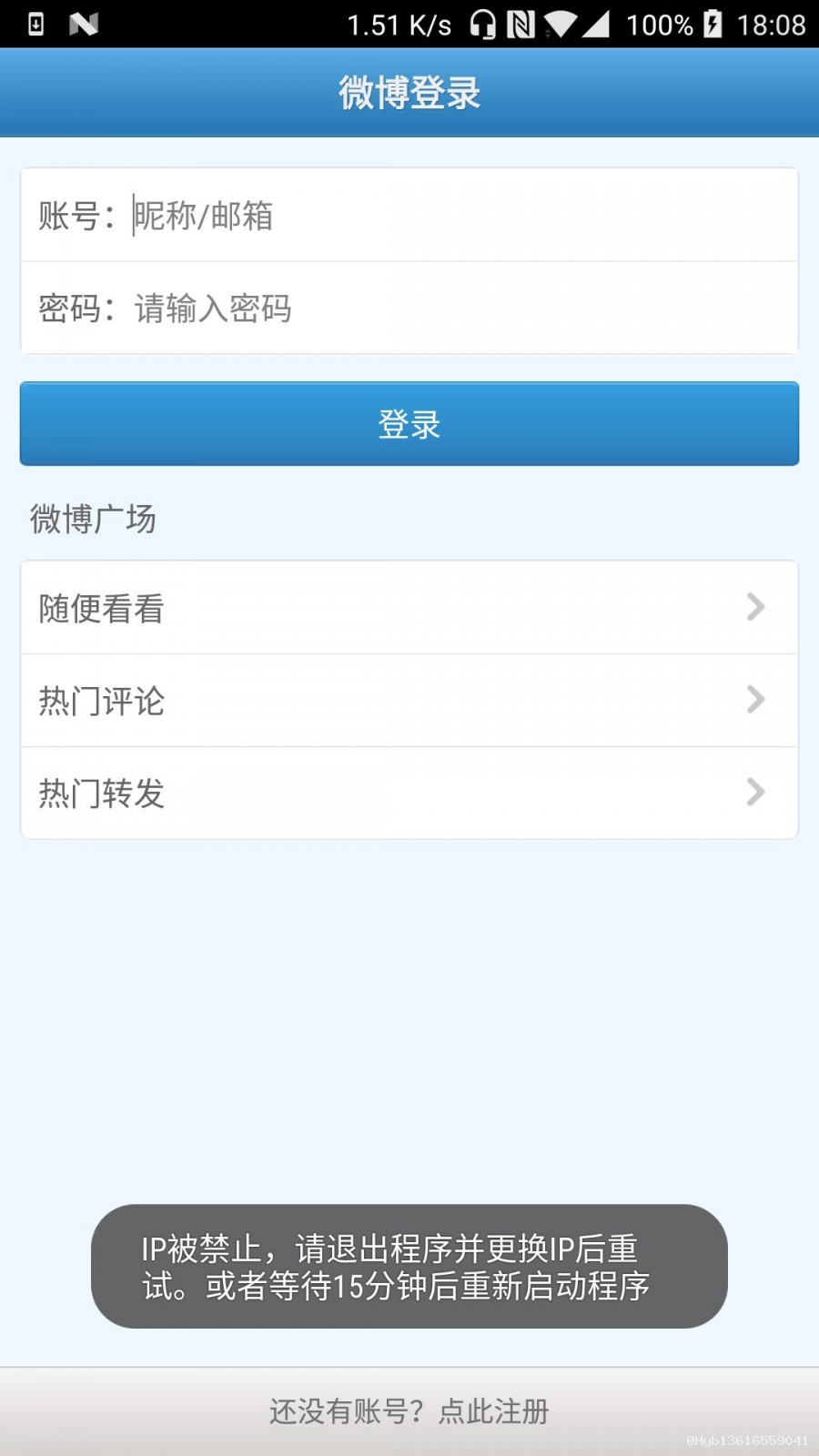Open 热门转发
Viewport: 819px width, 1456px height.
(409, 794)
